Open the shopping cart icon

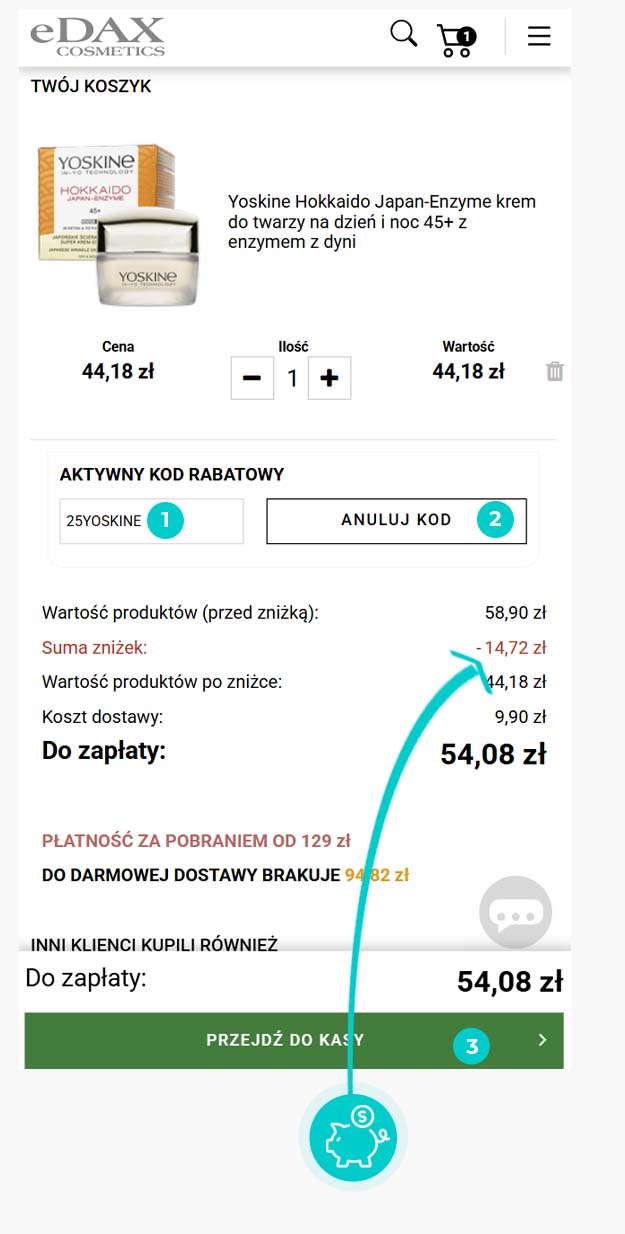click(457, 40)
